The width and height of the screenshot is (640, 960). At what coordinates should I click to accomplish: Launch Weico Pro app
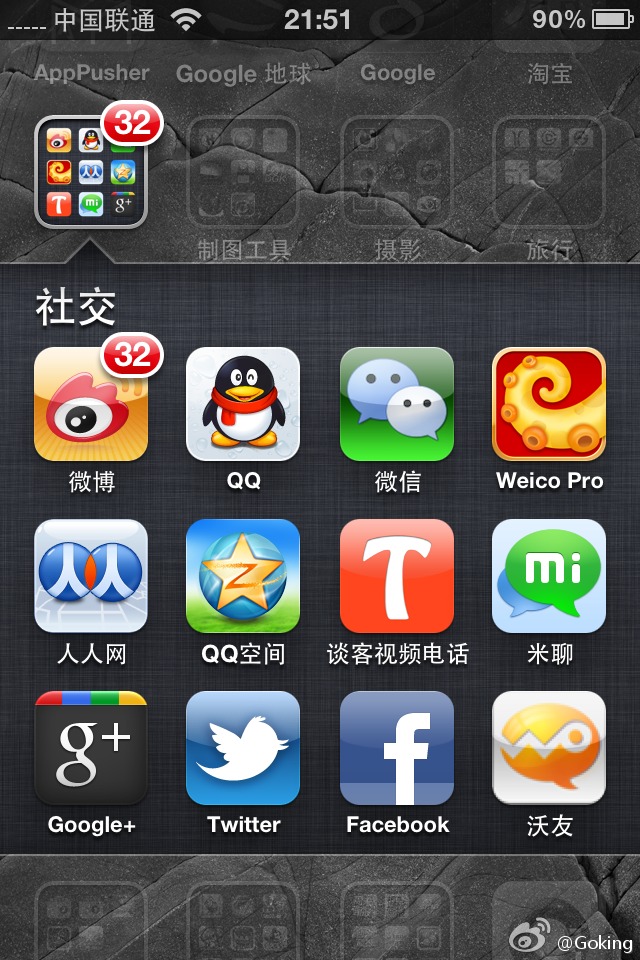[x=549, y=405]
